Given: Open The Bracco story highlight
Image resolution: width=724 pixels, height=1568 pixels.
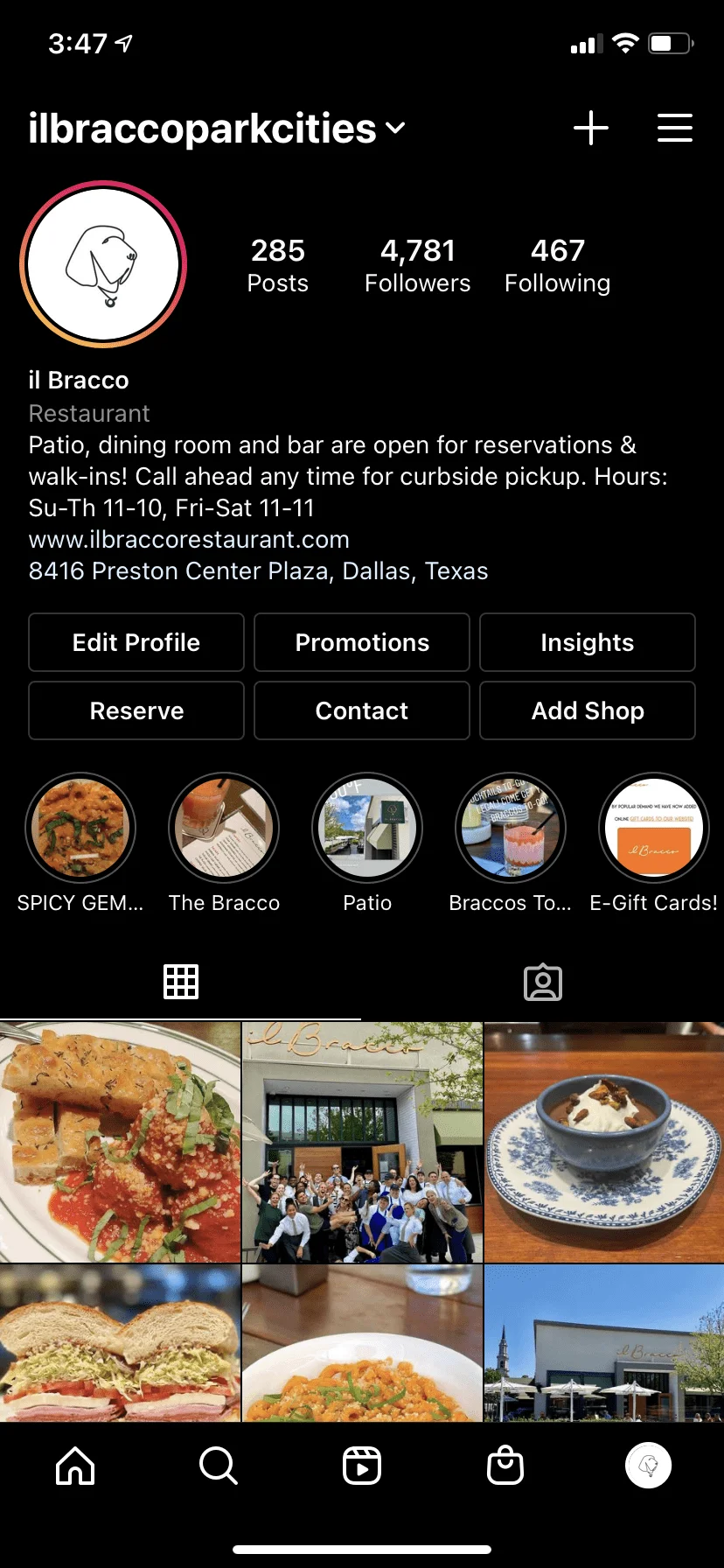Looking at the screenshot, I should click(224, 828).
